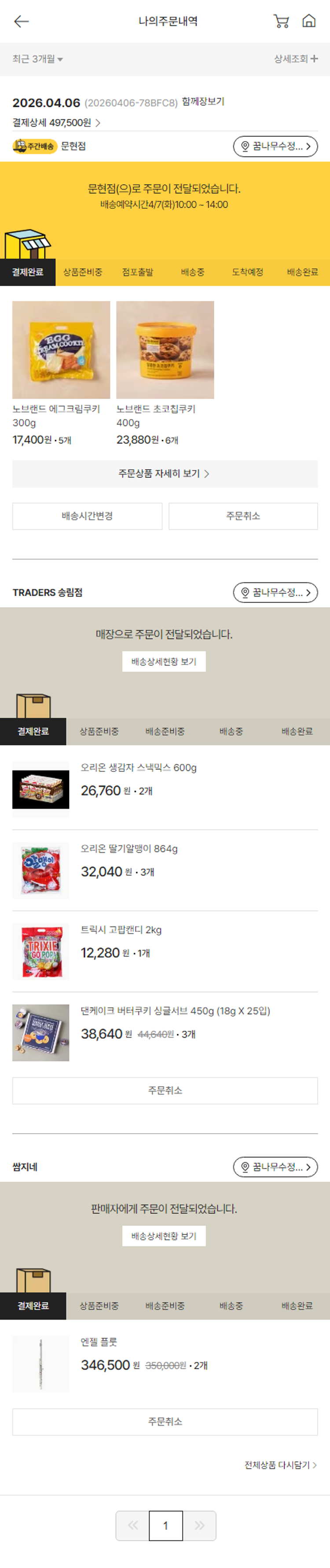
Task: View 배송상세현황 보기 for TRADERS 송림점
Action: (x=164, y=662)
